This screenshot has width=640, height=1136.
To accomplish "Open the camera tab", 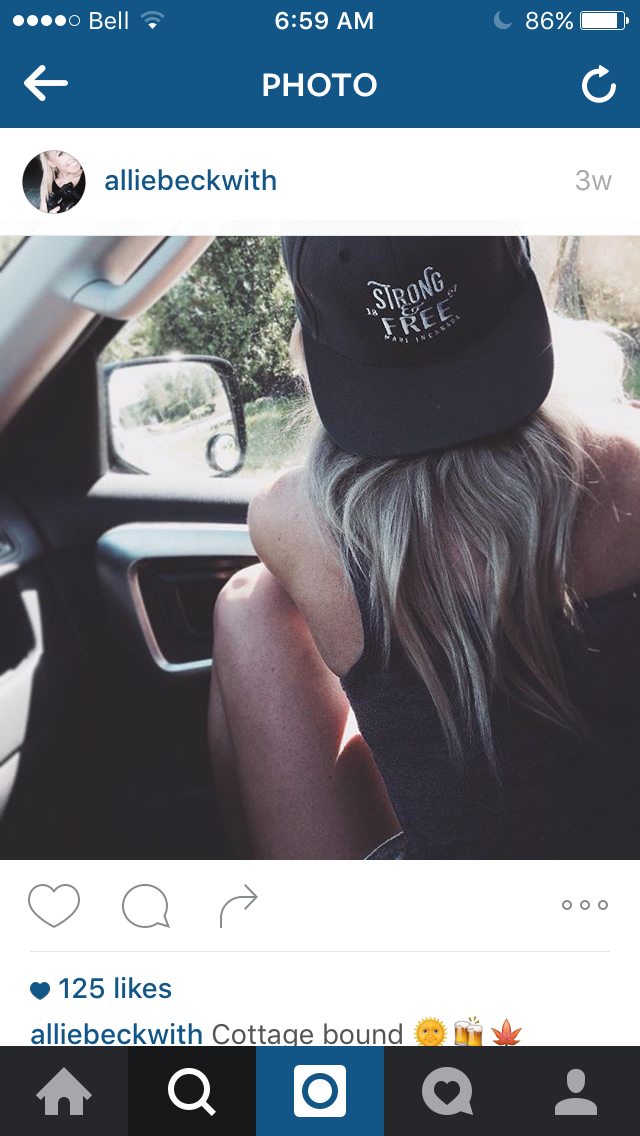I will (320, 1091).
